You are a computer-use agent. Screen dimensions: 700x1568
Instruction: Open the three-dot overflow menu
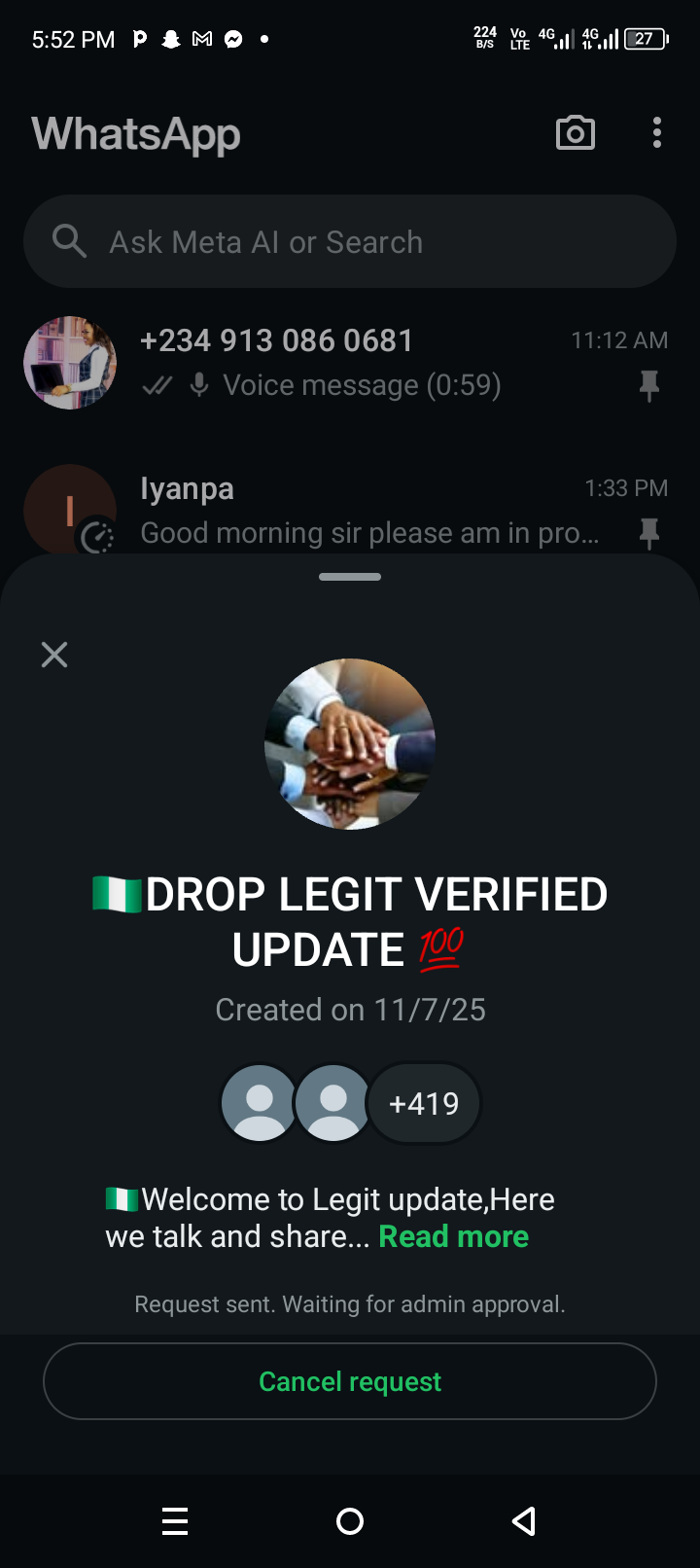pos(657,133)
